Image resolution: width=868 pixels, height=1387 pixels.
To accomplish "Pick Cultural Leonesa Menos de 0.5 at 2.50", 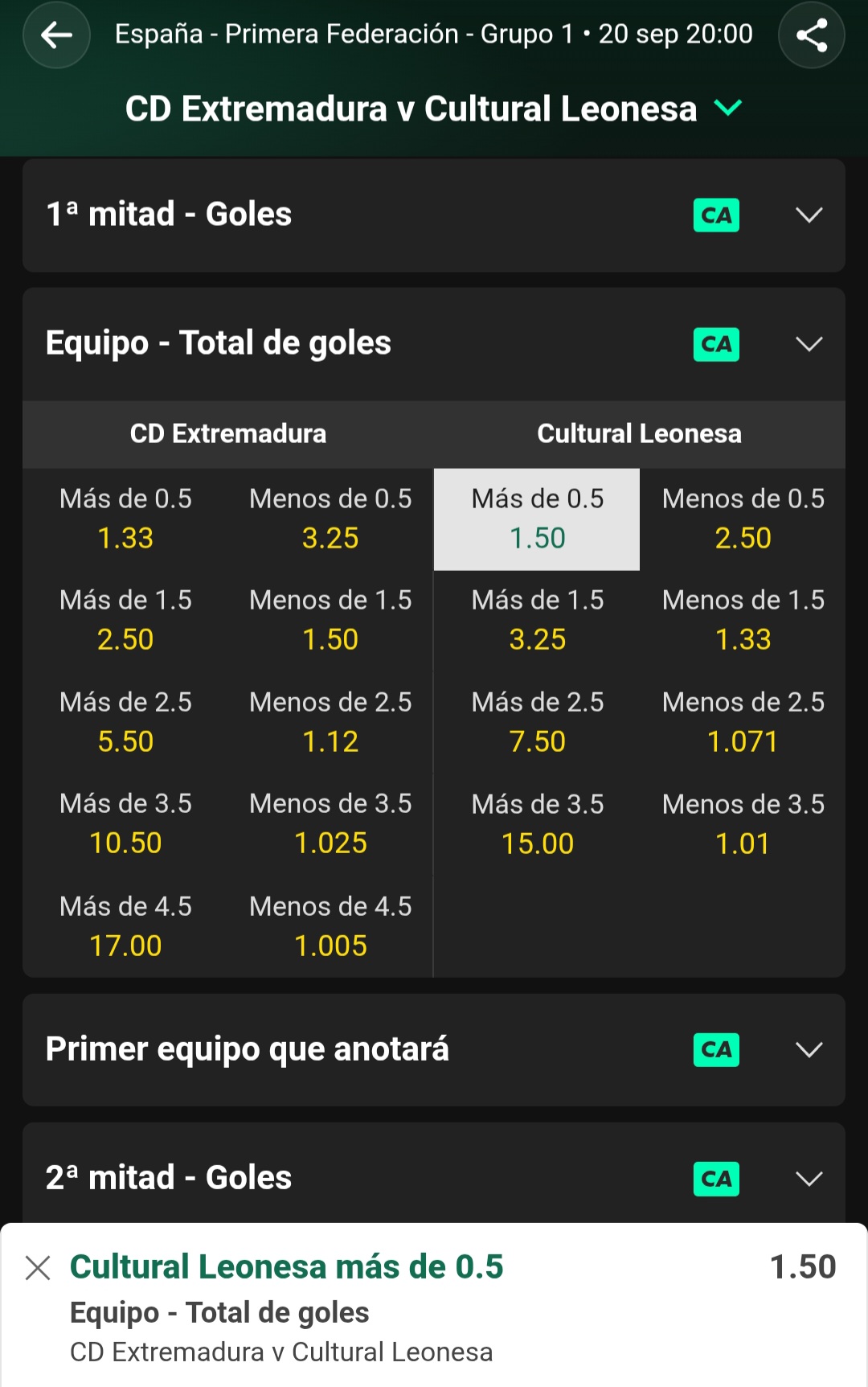I will [x=743, y=519].
